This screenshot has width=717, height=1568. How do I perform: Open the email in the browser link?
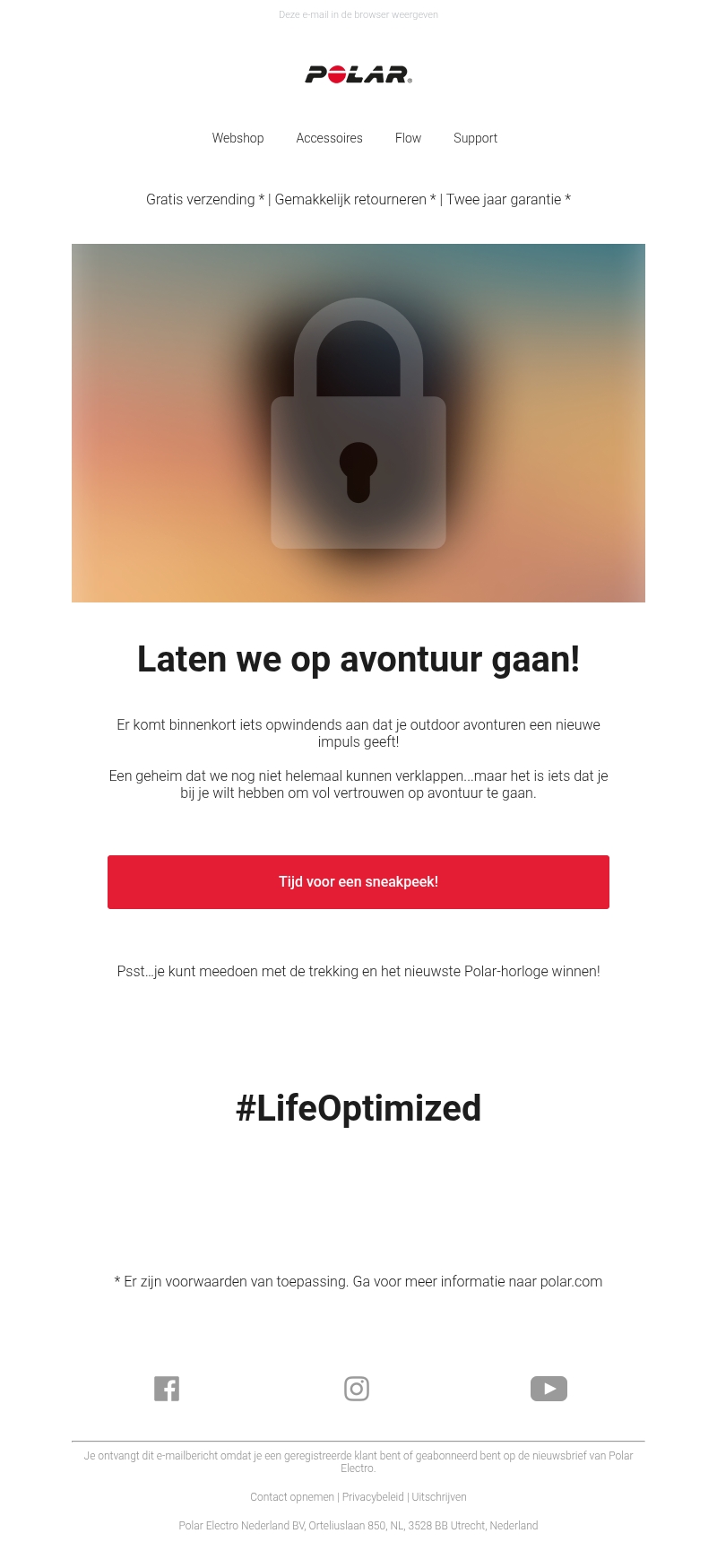pyautogui.click(x=358, y=14)
